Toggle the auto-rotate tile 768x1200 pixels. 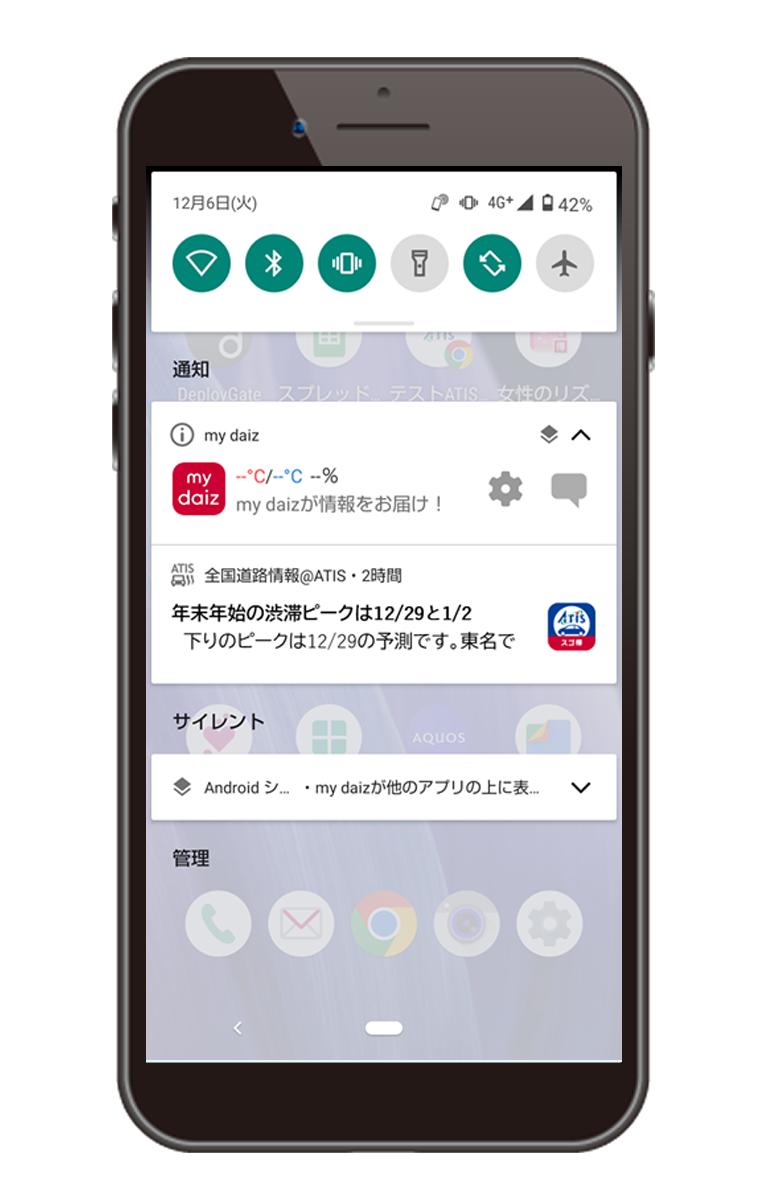[492, 263]
